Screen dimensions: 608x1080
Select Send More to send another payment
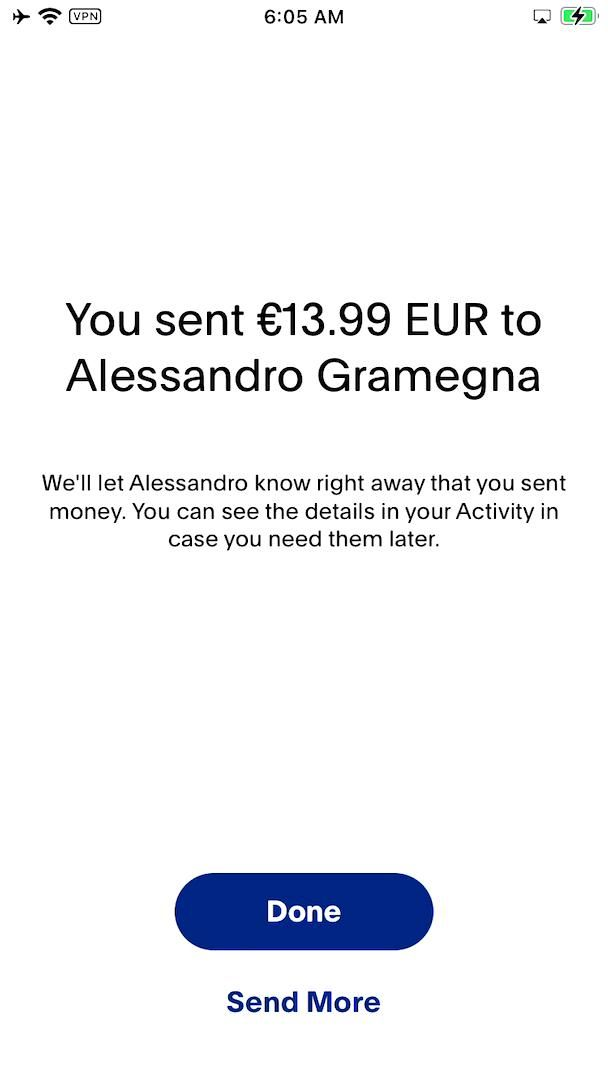coord(303,1002)
